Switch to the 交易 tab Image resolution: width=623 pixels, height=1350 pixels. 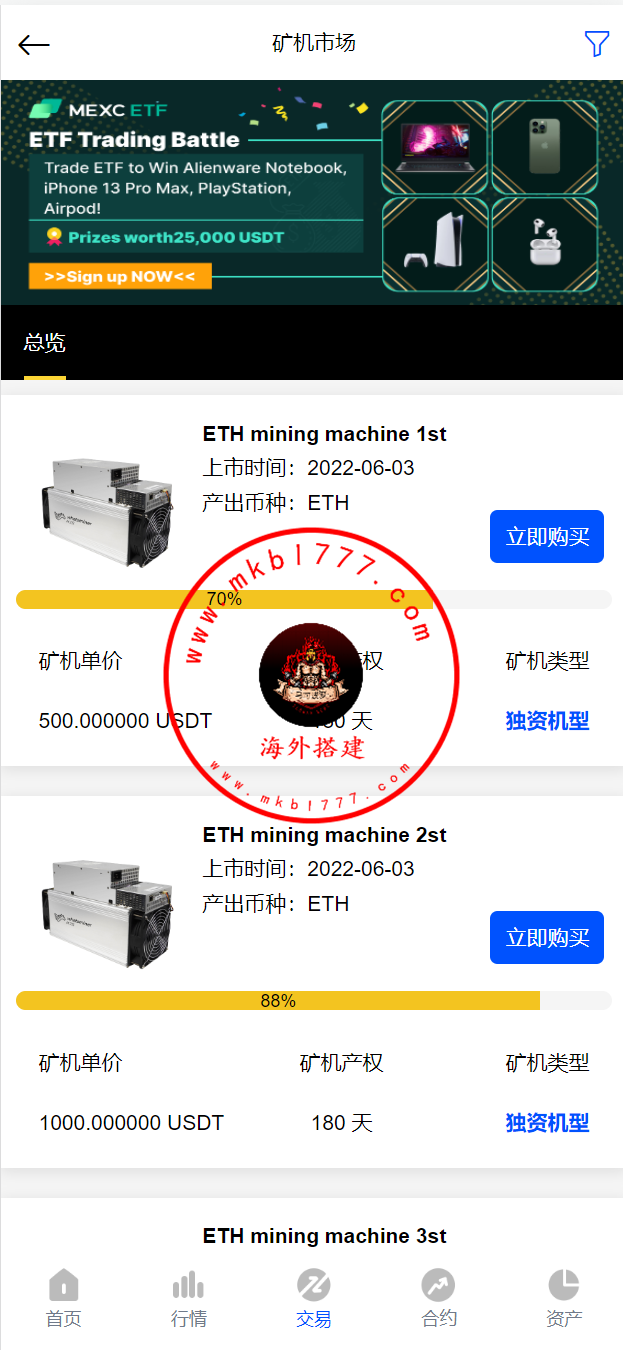point(313,1298)
